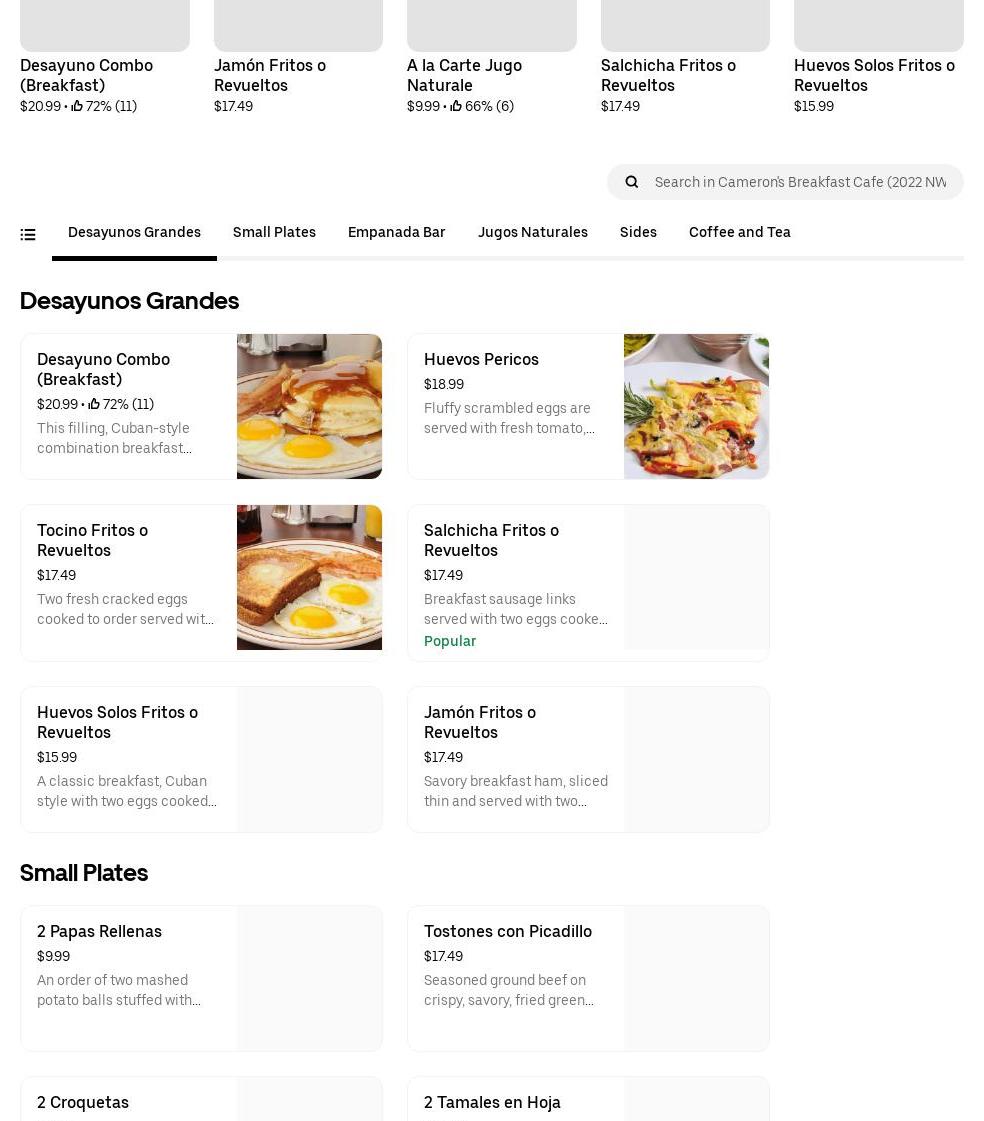Image resolution: width=984 pixels, height=1121 pixels.
Task: Go to the Sides tab
Action: tap(638, 232)
